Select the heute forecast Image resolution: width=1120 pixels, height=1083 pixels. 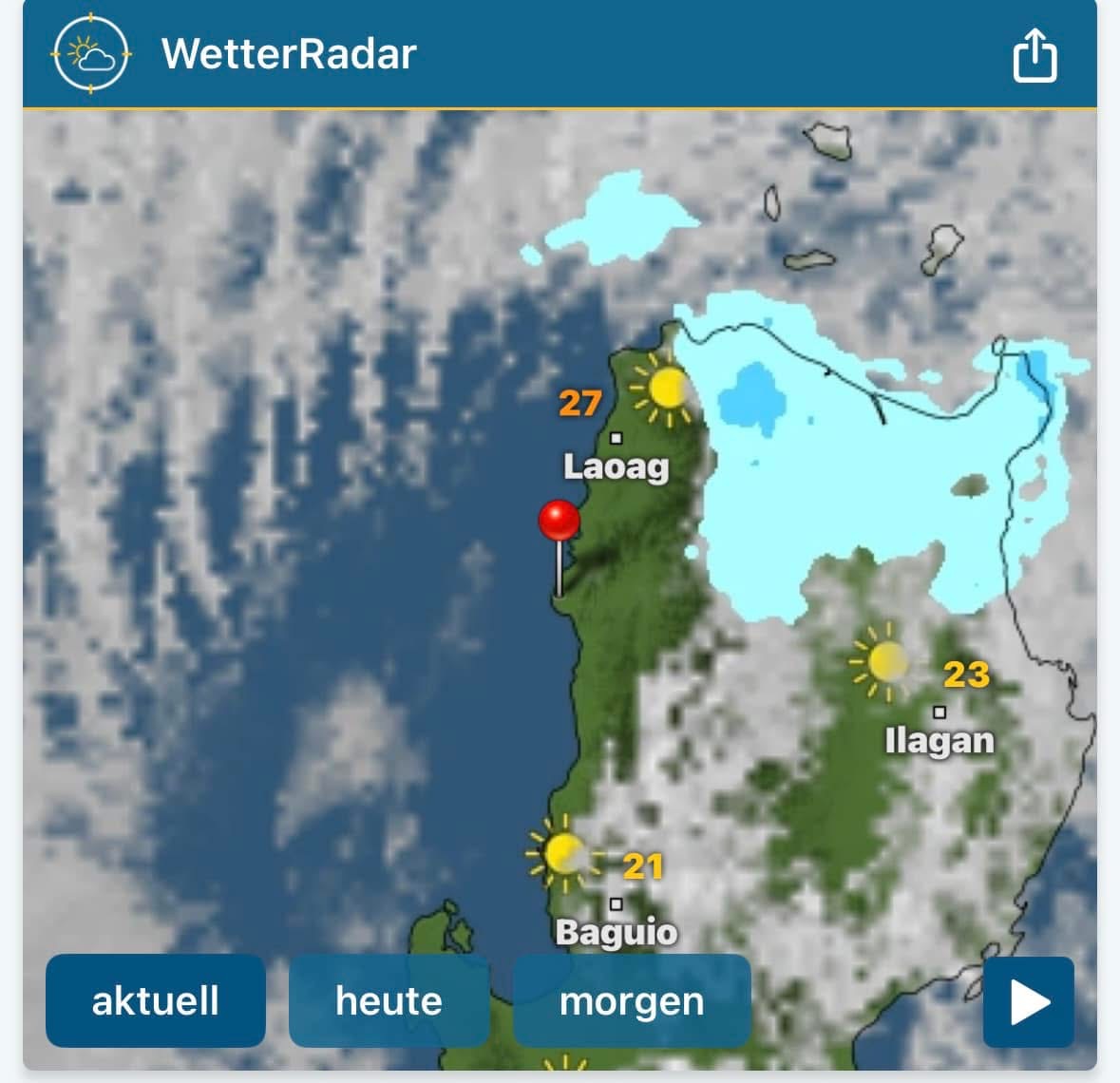(x=389, y=1001)
